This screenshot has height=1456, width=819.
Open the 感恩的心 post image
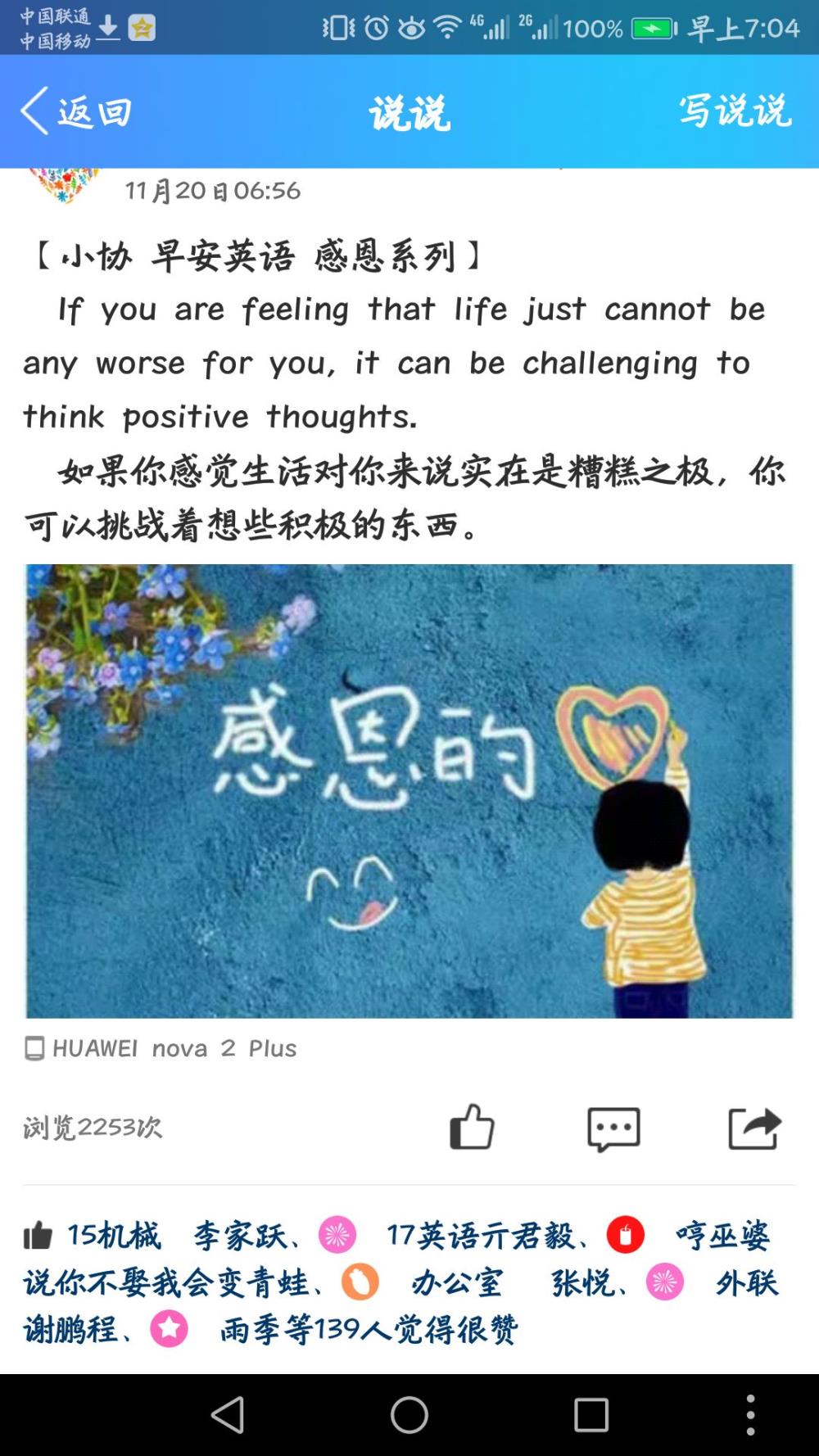pyautogui.click(x=409, y=791)
